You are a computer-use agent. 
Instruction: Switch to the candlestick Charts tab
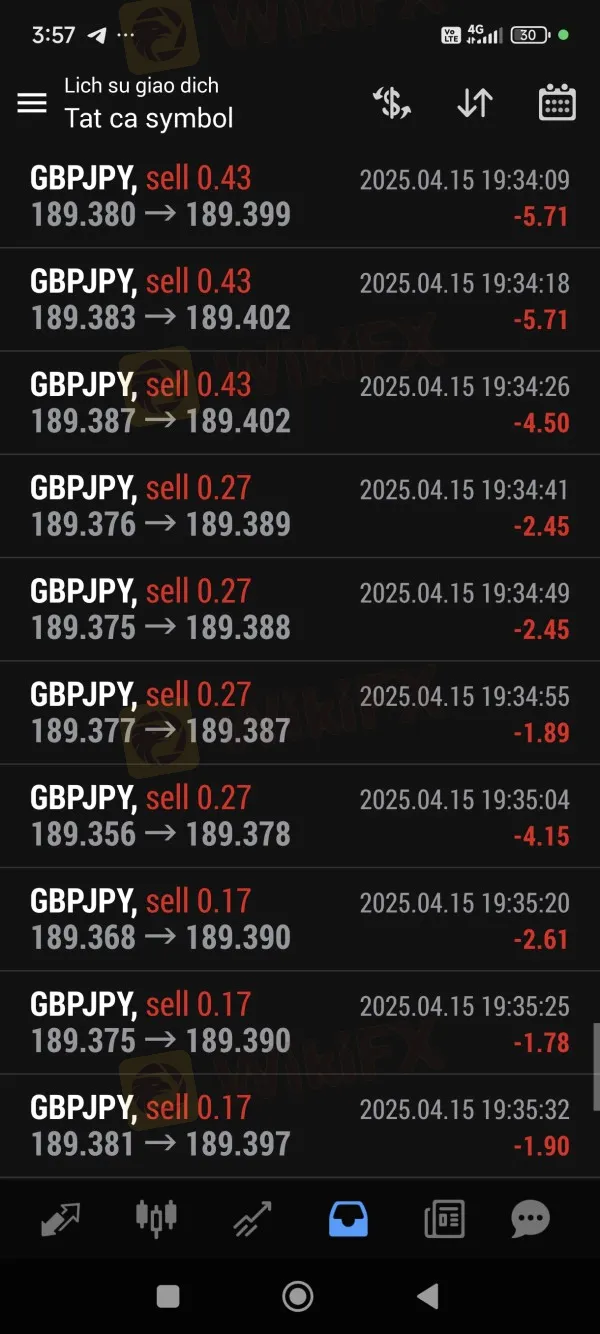click(x=156, y=1218)
